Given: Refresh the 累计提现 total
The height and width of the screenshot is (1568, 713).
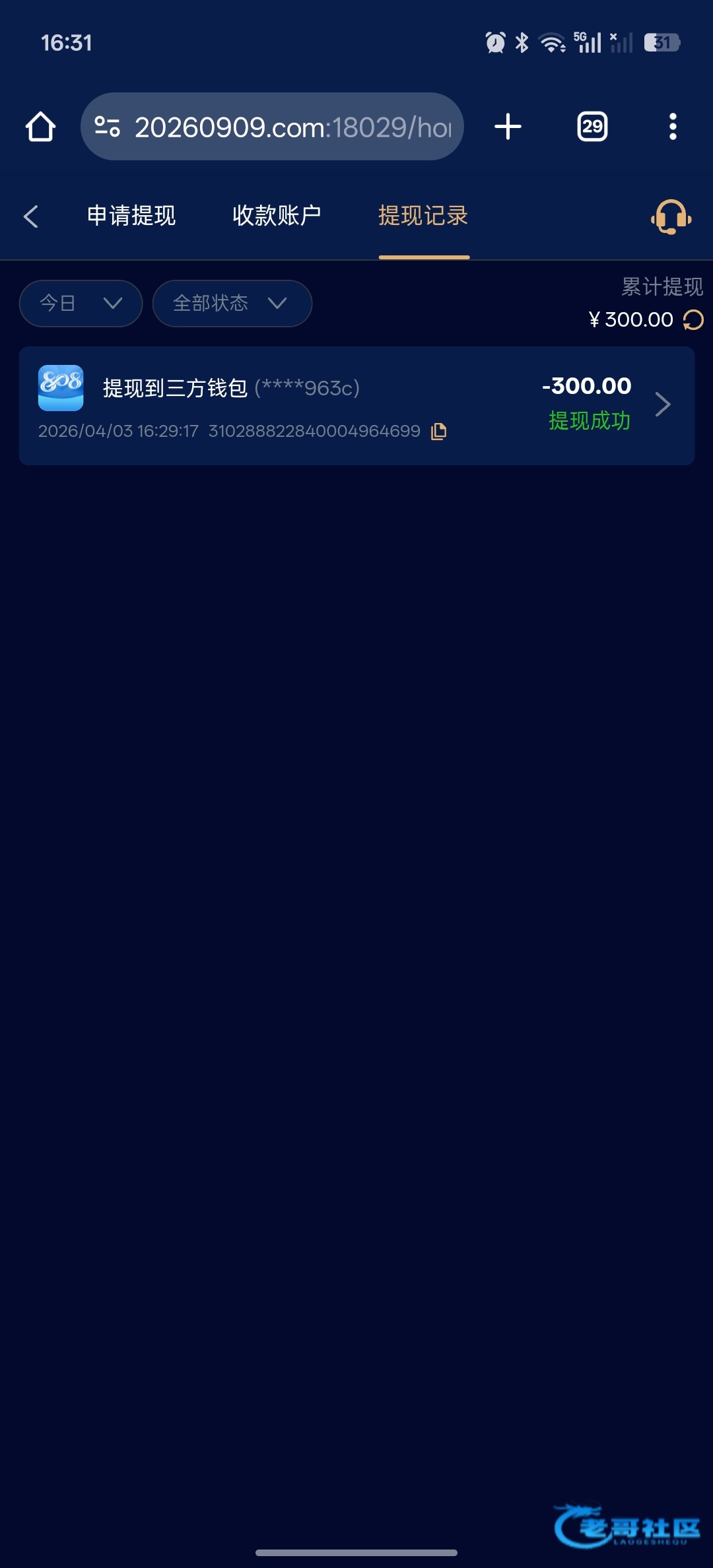Looking at the screenshot, I should click(693, 320).
